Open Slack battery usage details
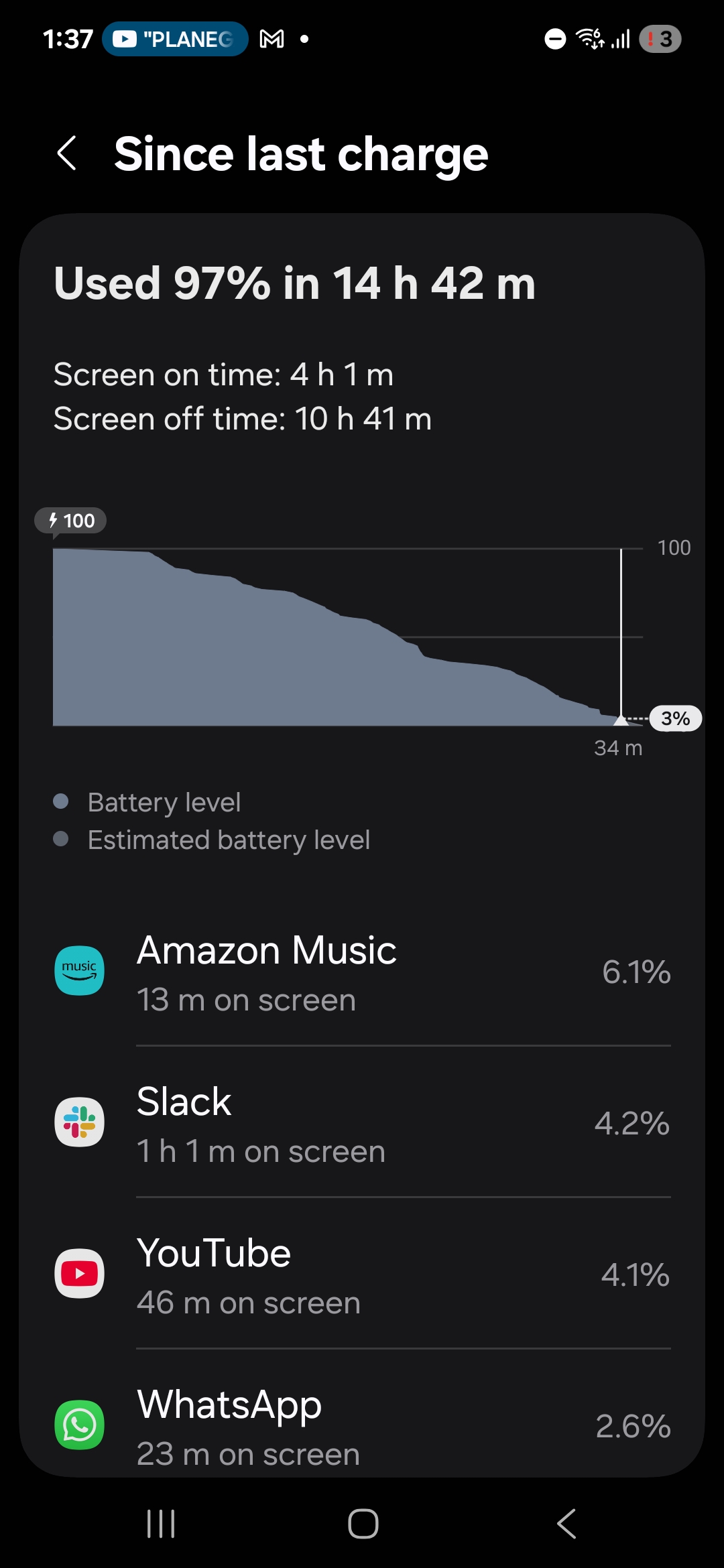 coord(362,1123)
